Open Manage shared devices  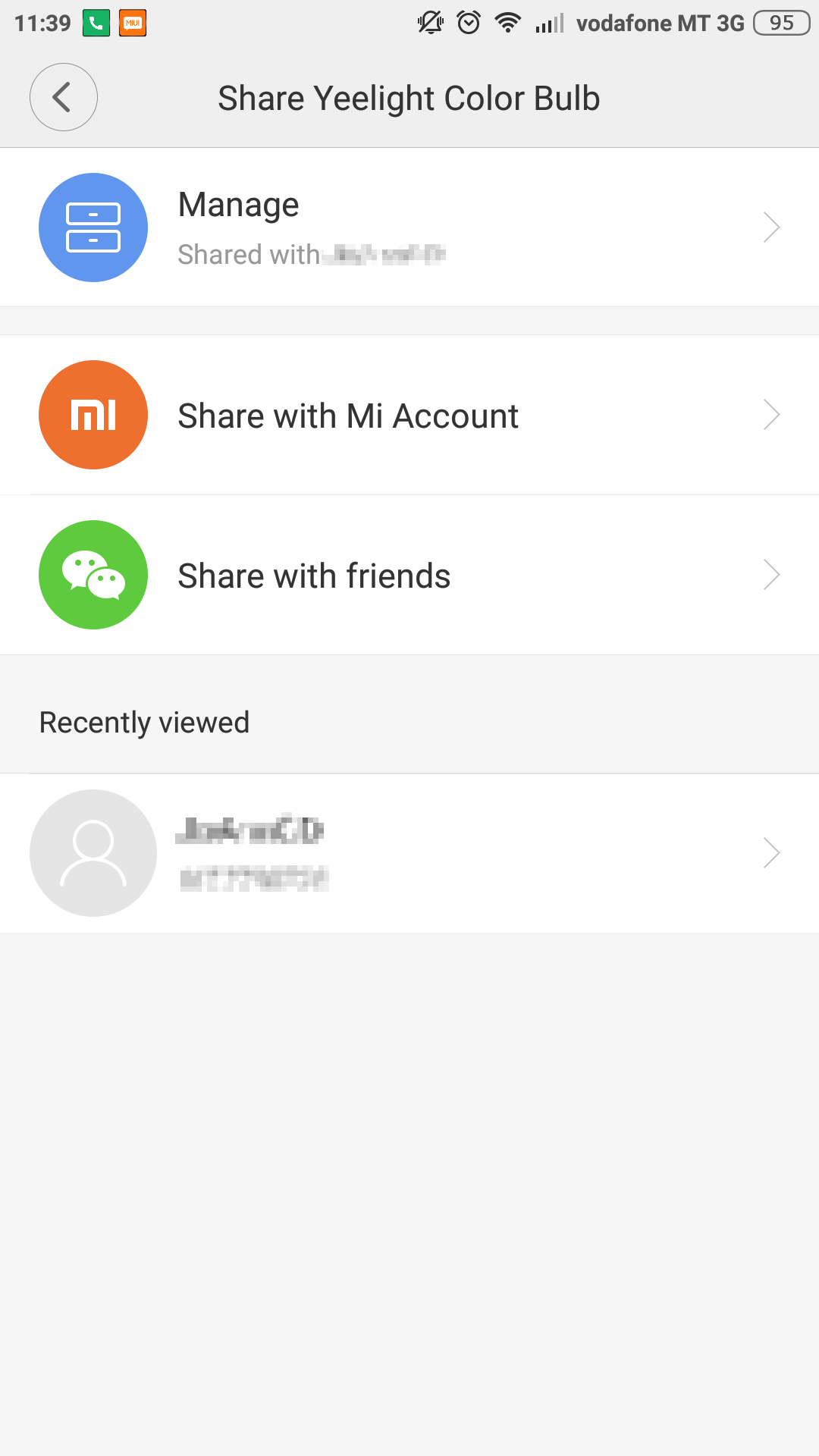pyautogui.click(x=409, y=227)
